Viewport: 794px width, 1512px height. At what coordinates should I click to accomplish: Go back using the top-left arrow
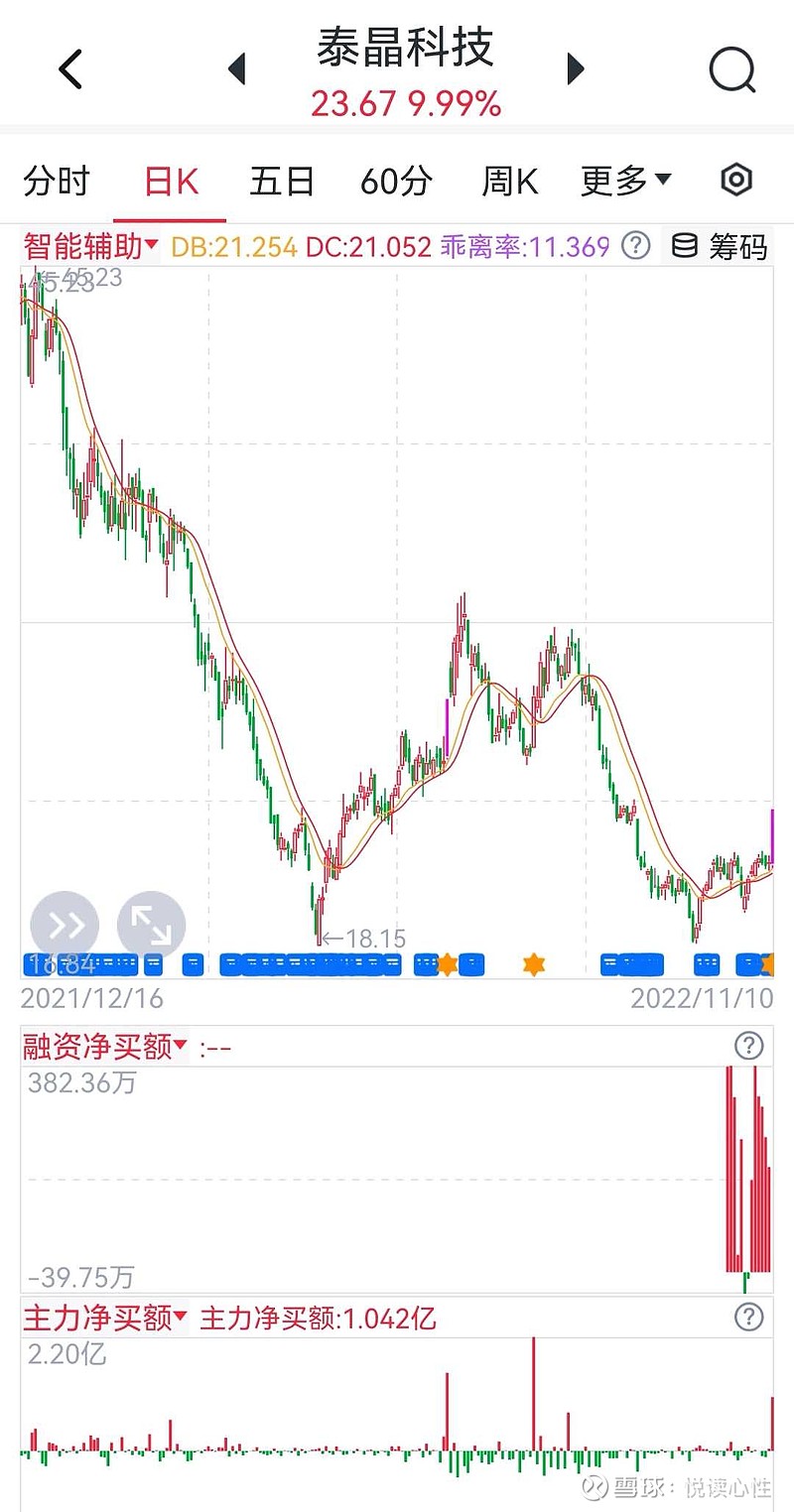[69, 69]
